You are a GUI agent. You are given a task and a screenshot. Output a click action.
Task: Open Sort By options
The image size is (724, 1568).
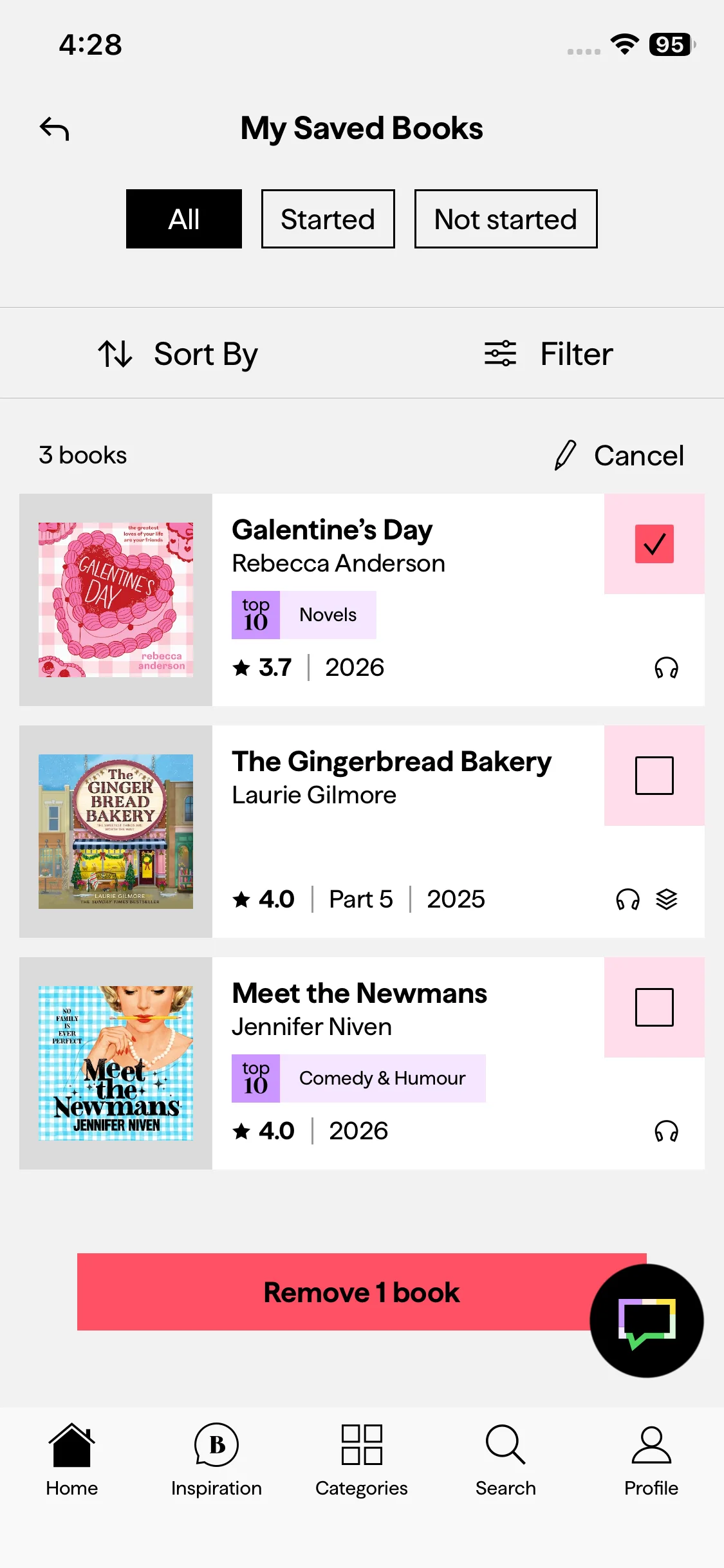click(x=178, y=354)
